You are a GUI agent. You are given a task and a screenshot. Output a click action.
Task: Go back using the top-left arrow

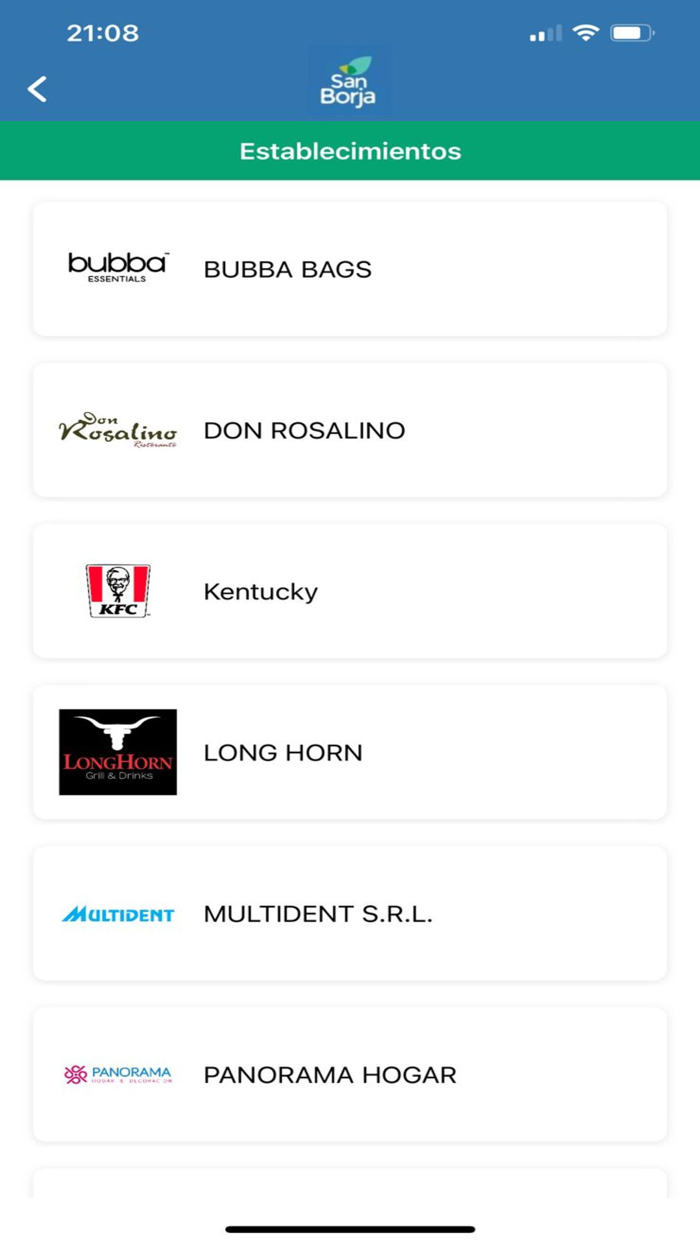[x=37, y=89]
